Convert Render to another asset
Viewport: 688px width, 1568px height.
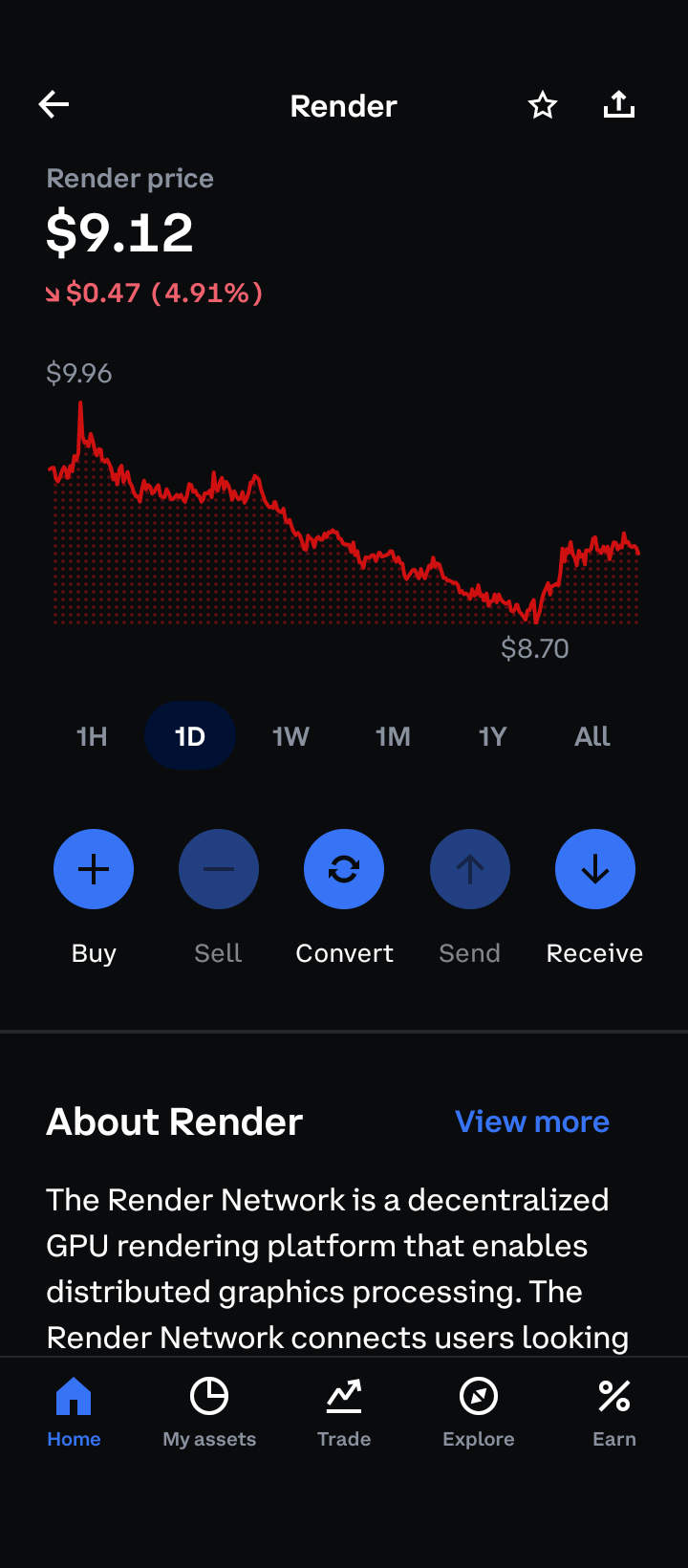coord(344,869)
